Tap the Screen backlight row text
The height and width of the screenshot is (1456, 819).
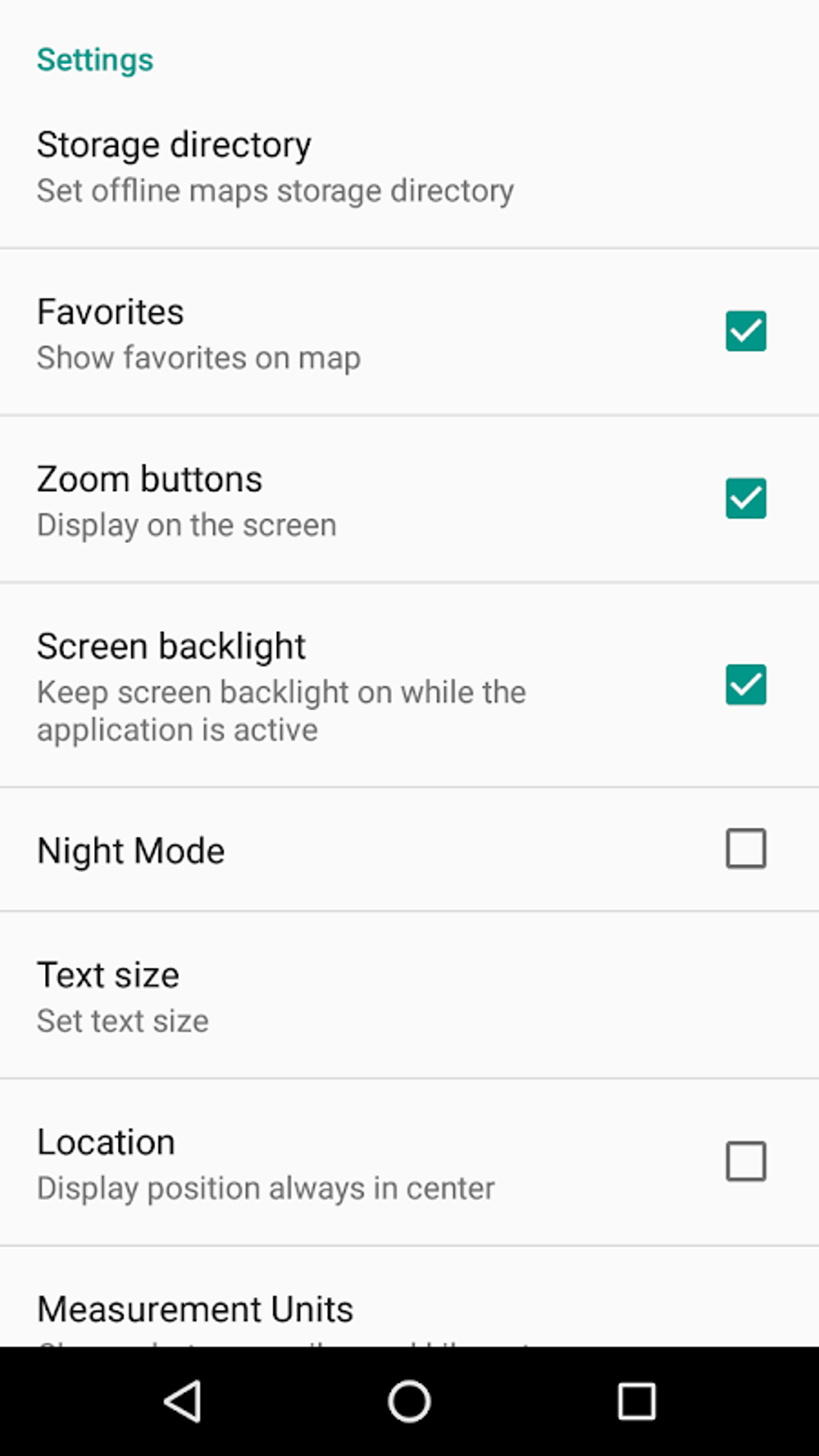coord(171,645)
